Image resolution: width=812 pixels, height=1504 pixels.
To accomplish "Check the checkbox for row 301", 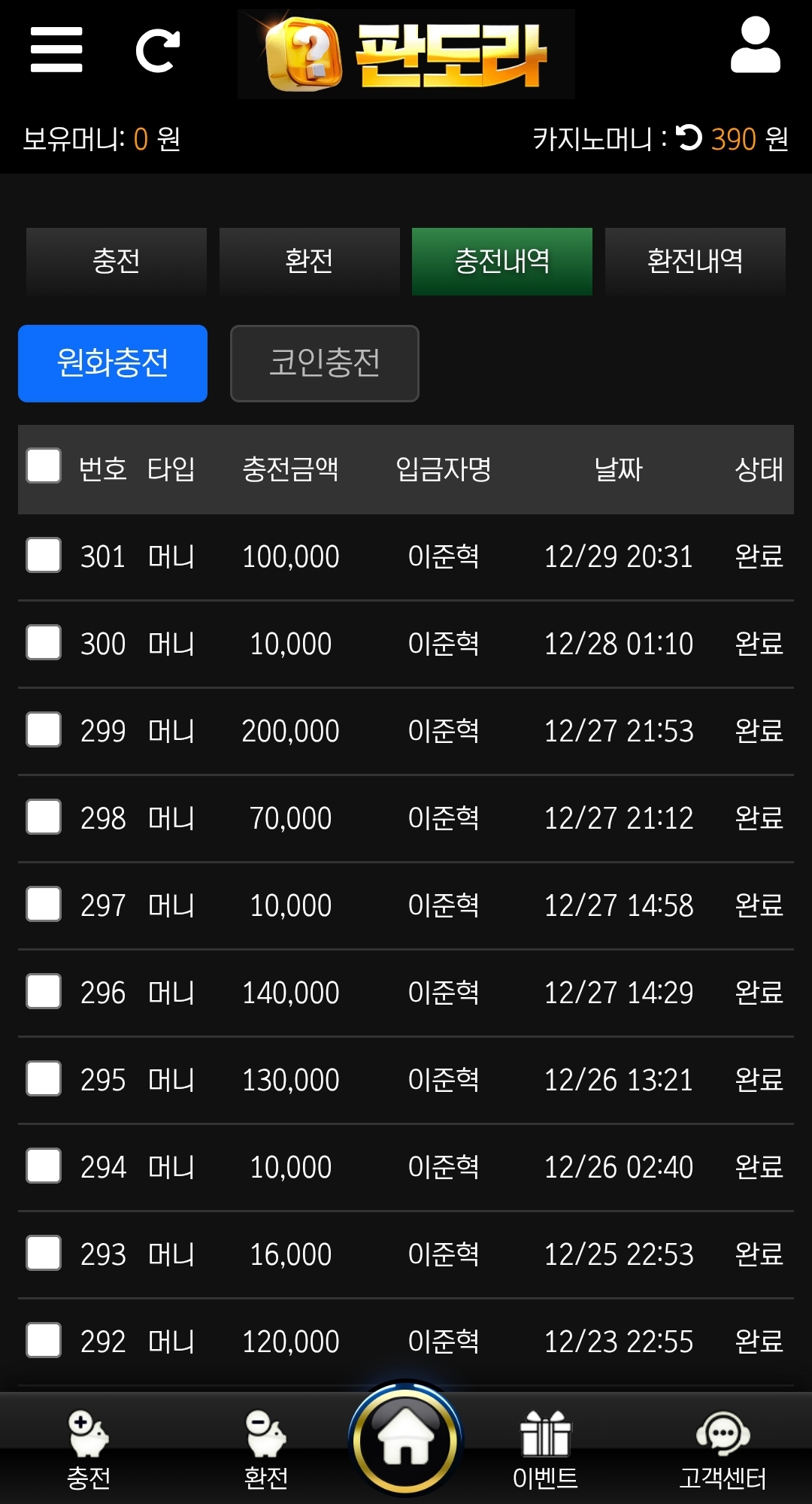I will point(43,556).
